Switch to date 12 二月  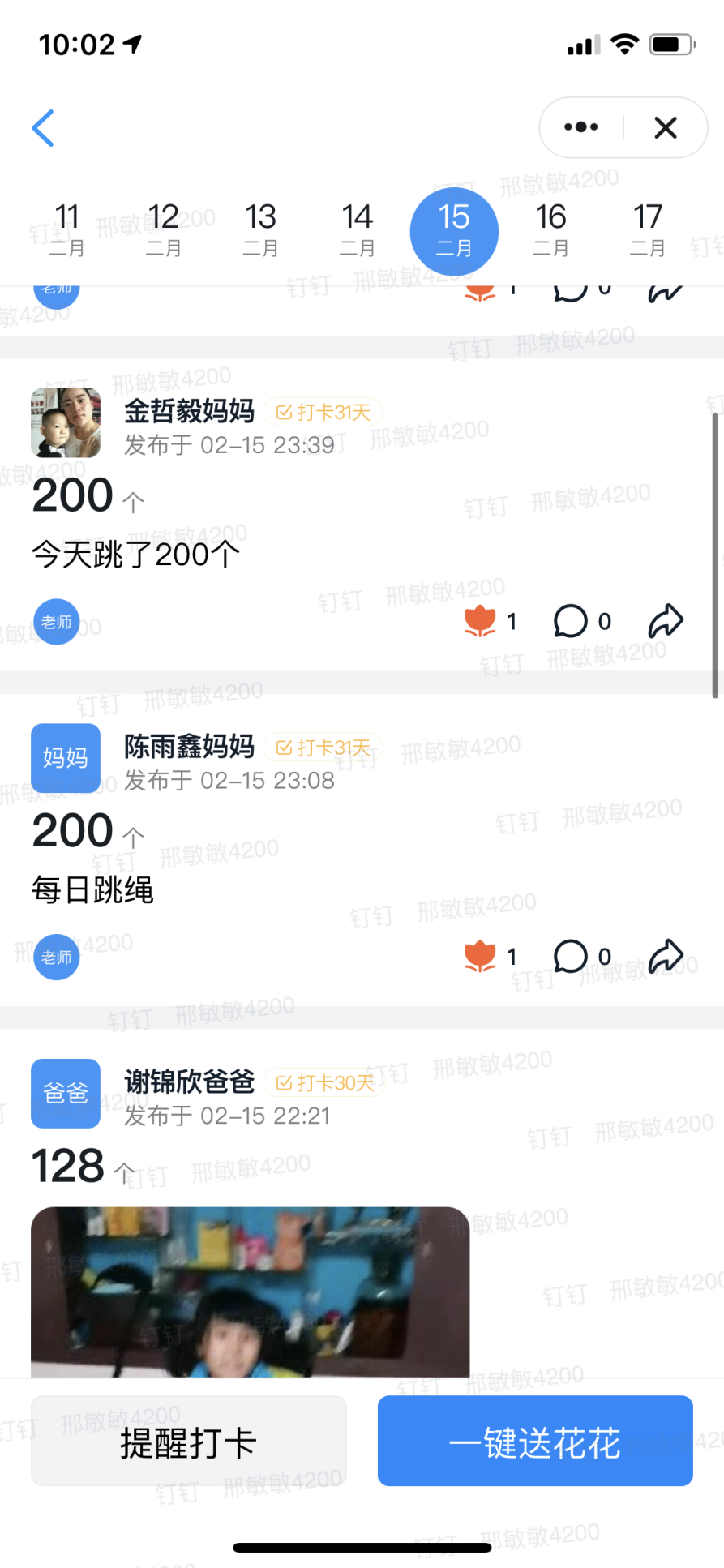click(x=163, y=229)
